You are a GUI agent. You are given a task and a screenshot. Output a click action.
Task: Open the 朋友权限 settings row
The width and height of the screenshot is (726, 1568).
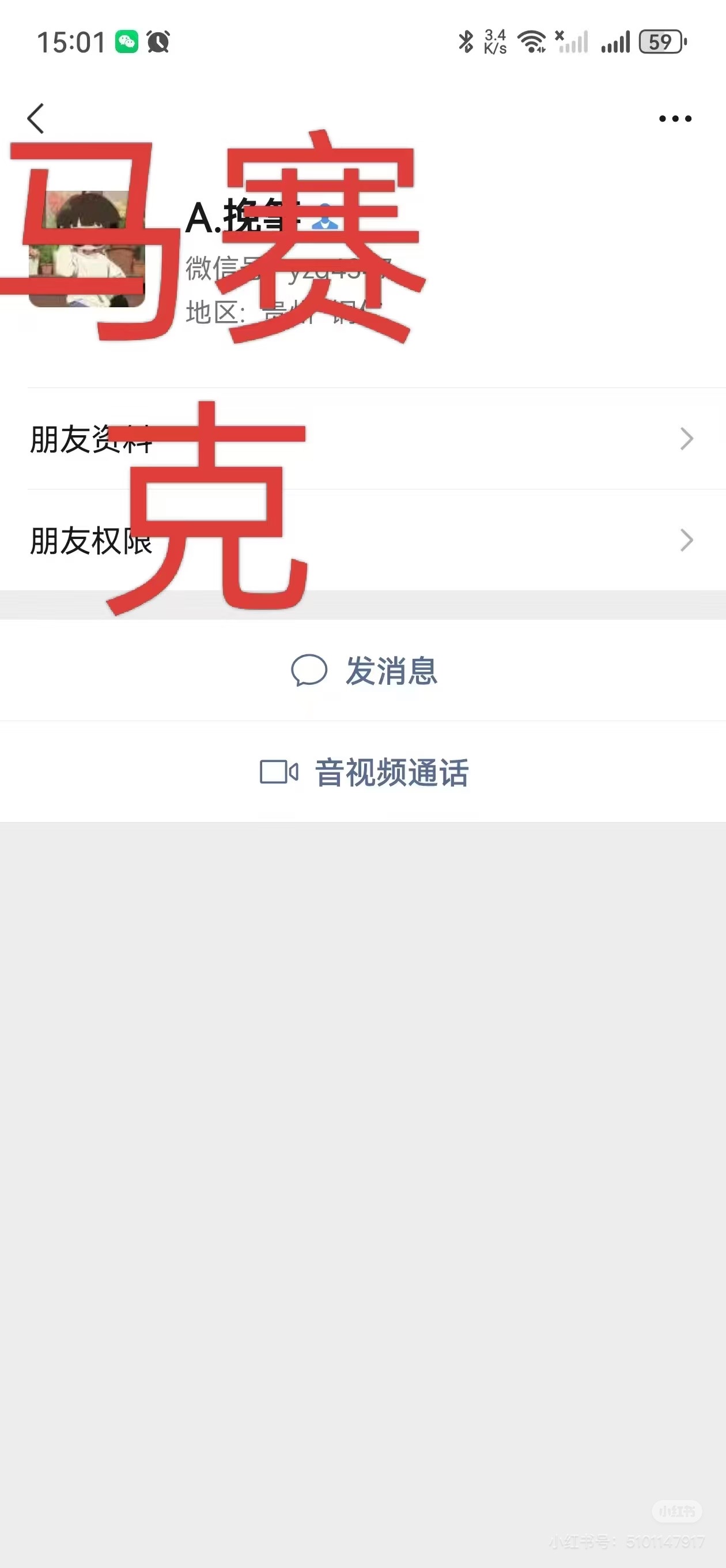click(362, 540)
